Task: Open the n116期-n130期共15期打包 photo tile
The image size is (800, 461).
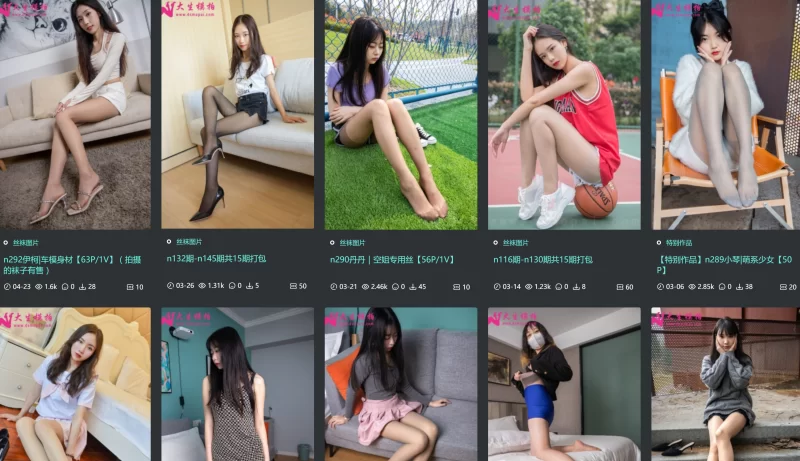Action: pos(564,115)
